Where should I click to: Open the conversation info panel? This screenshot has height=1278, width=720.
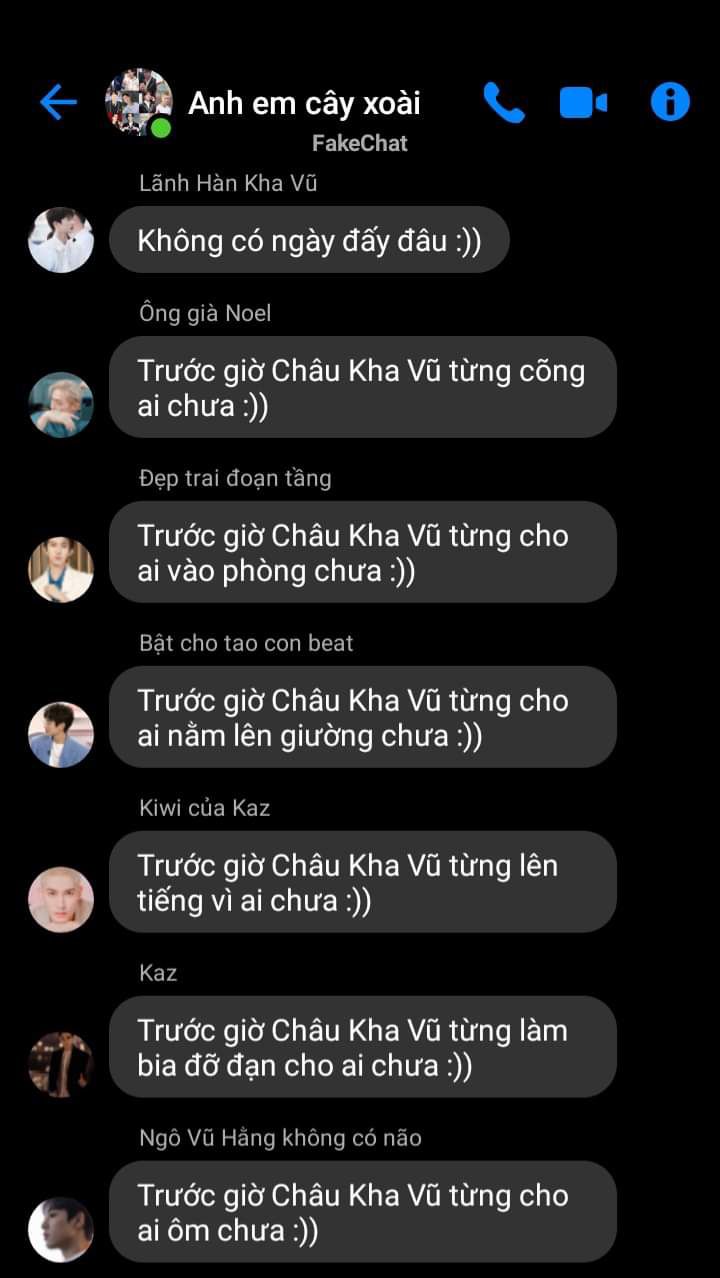tap(670, 102)
